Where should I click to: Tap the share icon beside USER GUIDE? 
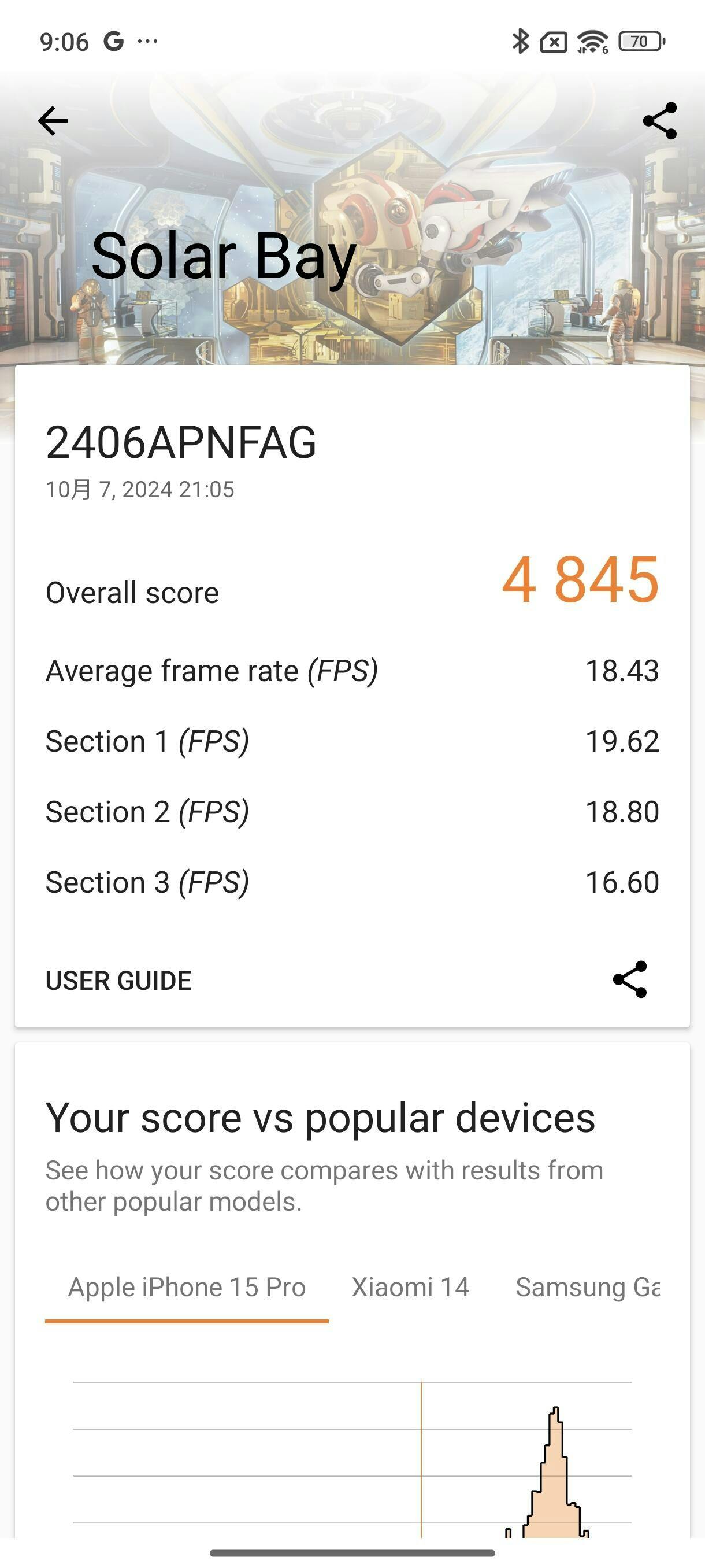click(x=629, y=979)
